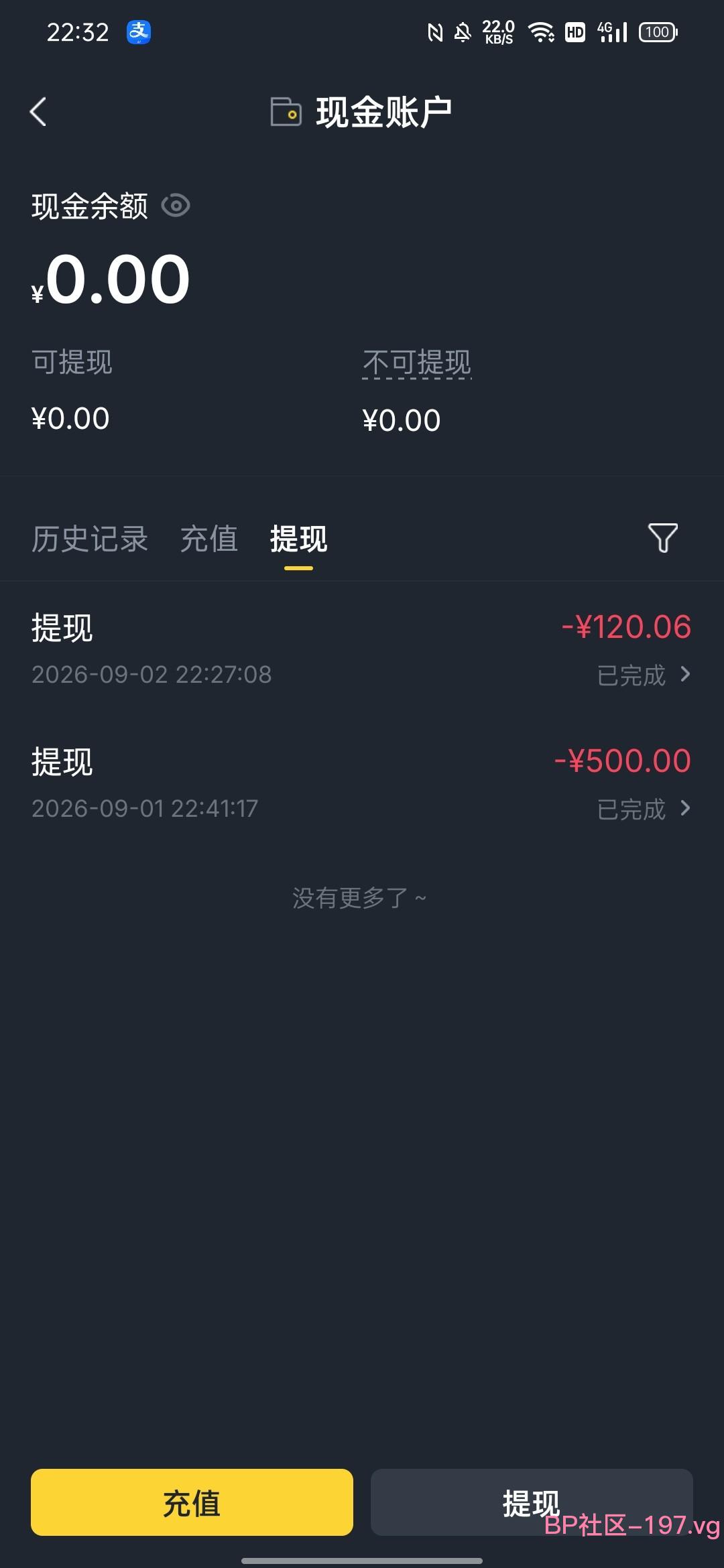Image resolution: width=724 pixels, height=1568 pixels.
Task: Go back from the 现金账户 page
Action: click(x=38, y=112)
